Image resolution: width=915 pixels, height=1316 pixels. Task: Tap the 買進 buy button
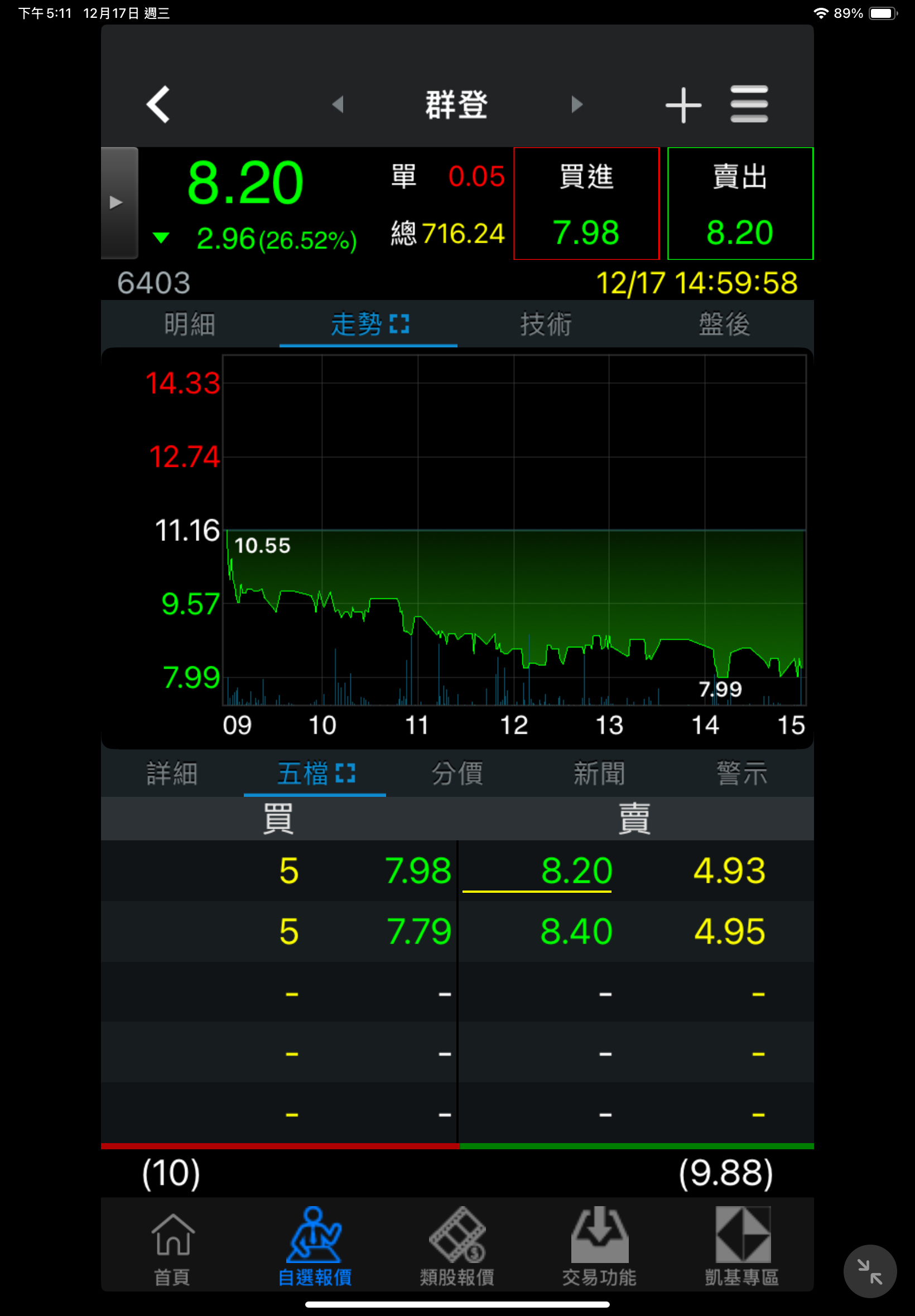click(586, 204)
